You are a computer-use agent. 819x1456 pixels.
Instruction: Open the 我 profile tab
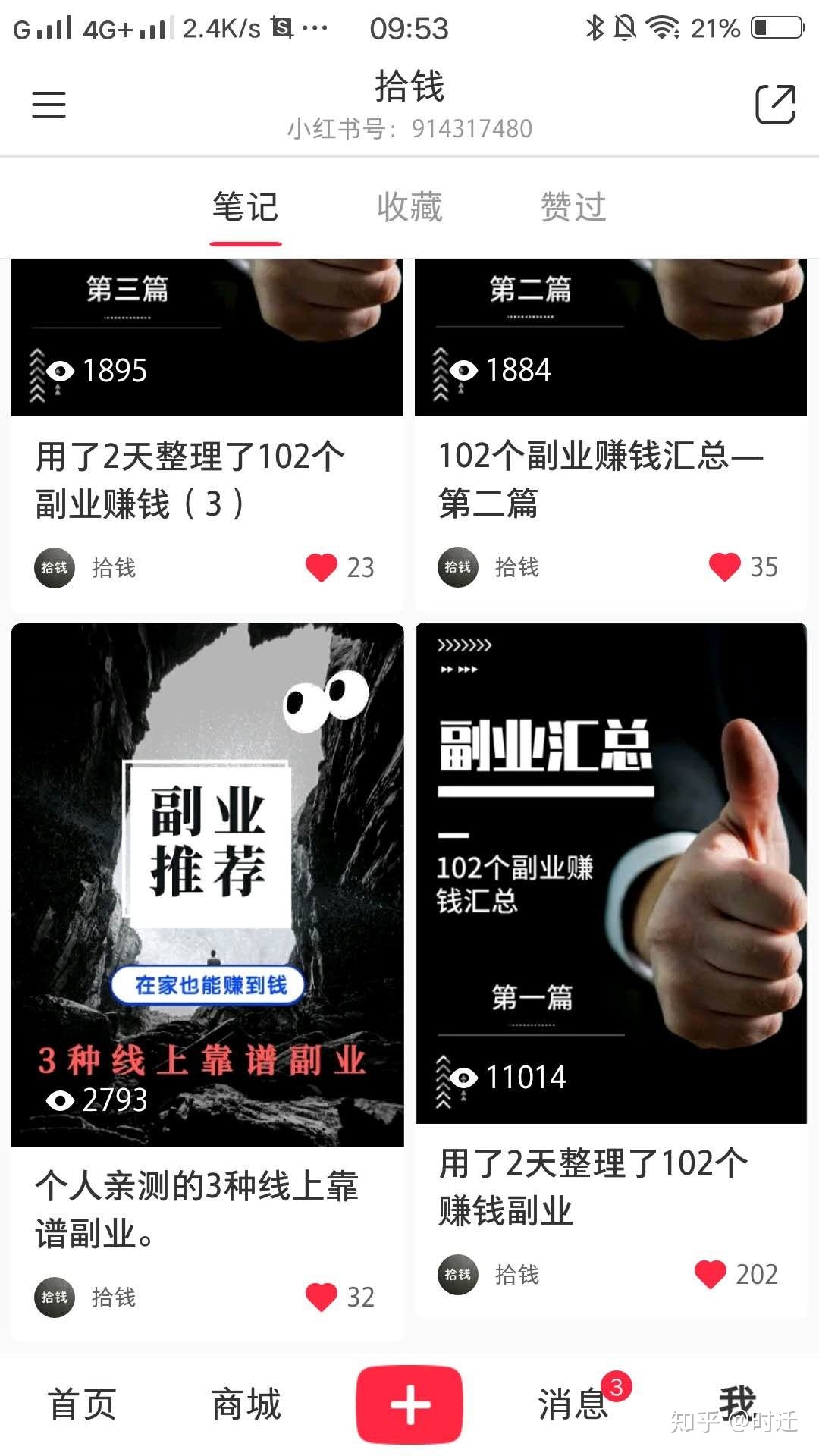737,1403
